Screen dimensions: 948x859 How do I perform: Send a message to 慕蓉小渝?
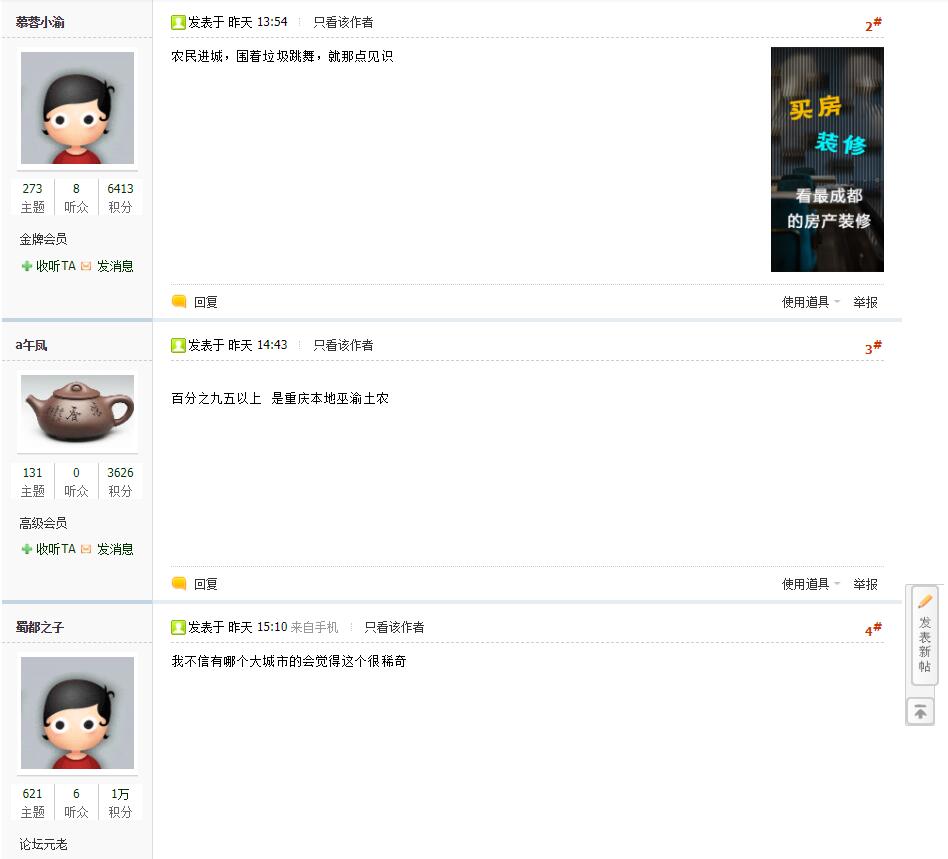(x=114, y=266)
